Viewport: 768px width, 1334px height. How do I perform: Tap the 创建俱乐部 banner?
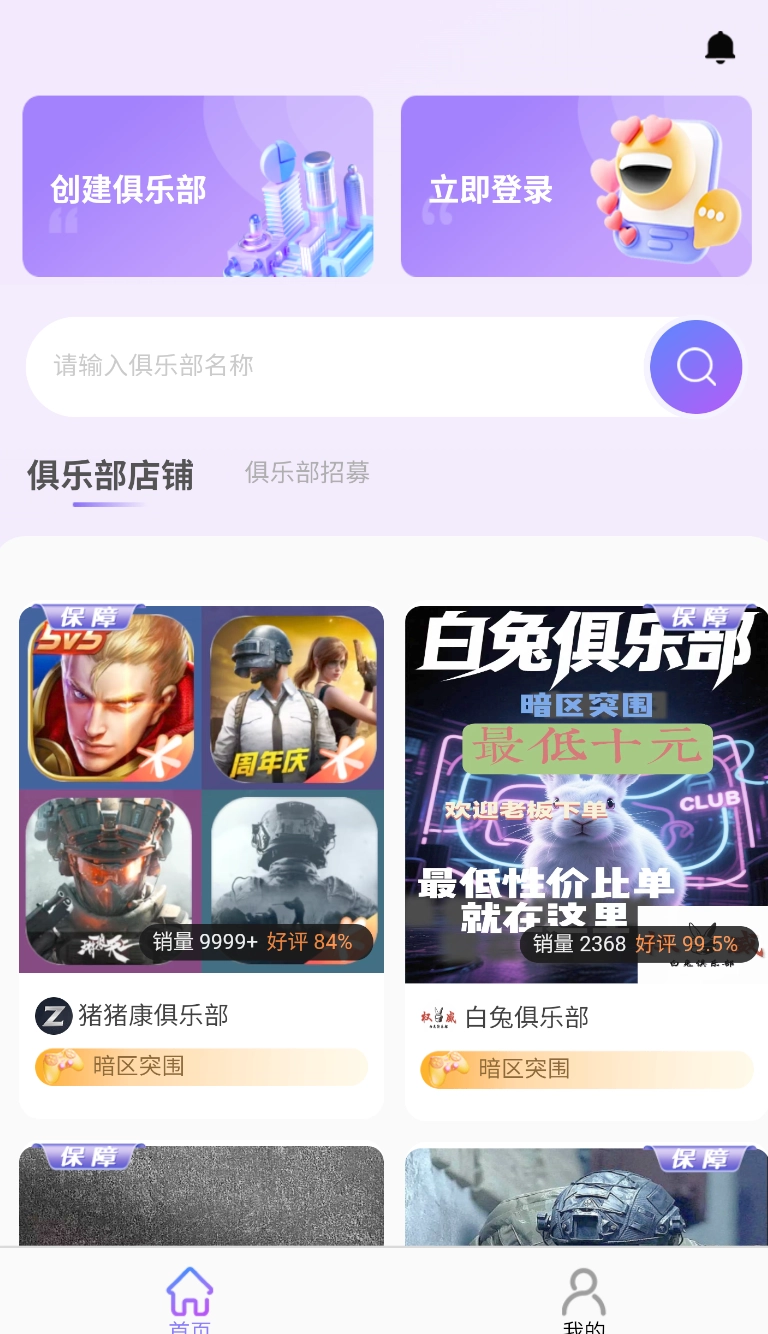coord(197,186)
